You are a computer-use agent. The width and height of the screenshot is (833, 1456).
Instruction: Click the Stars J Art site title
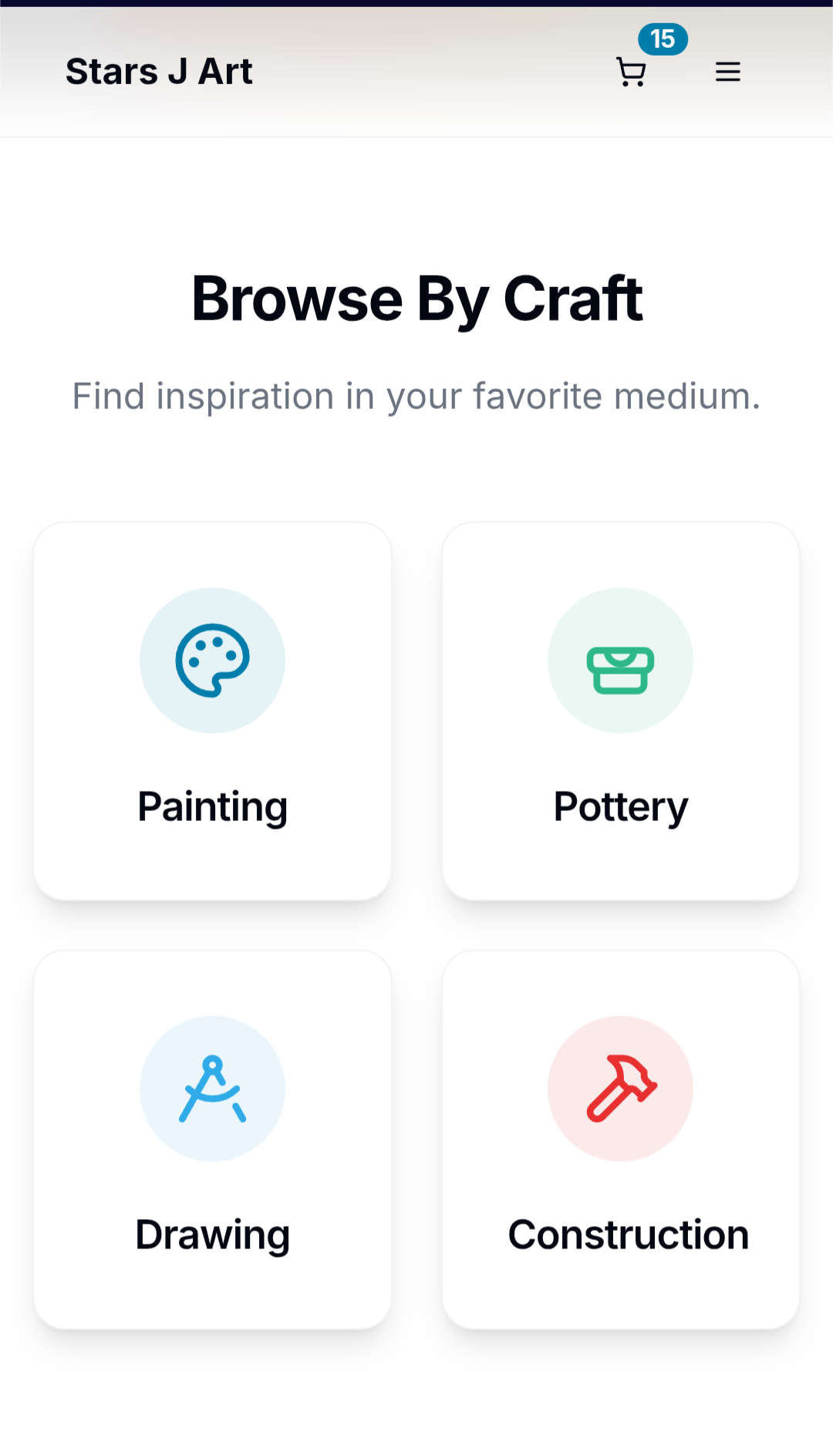tap(160, 71)
